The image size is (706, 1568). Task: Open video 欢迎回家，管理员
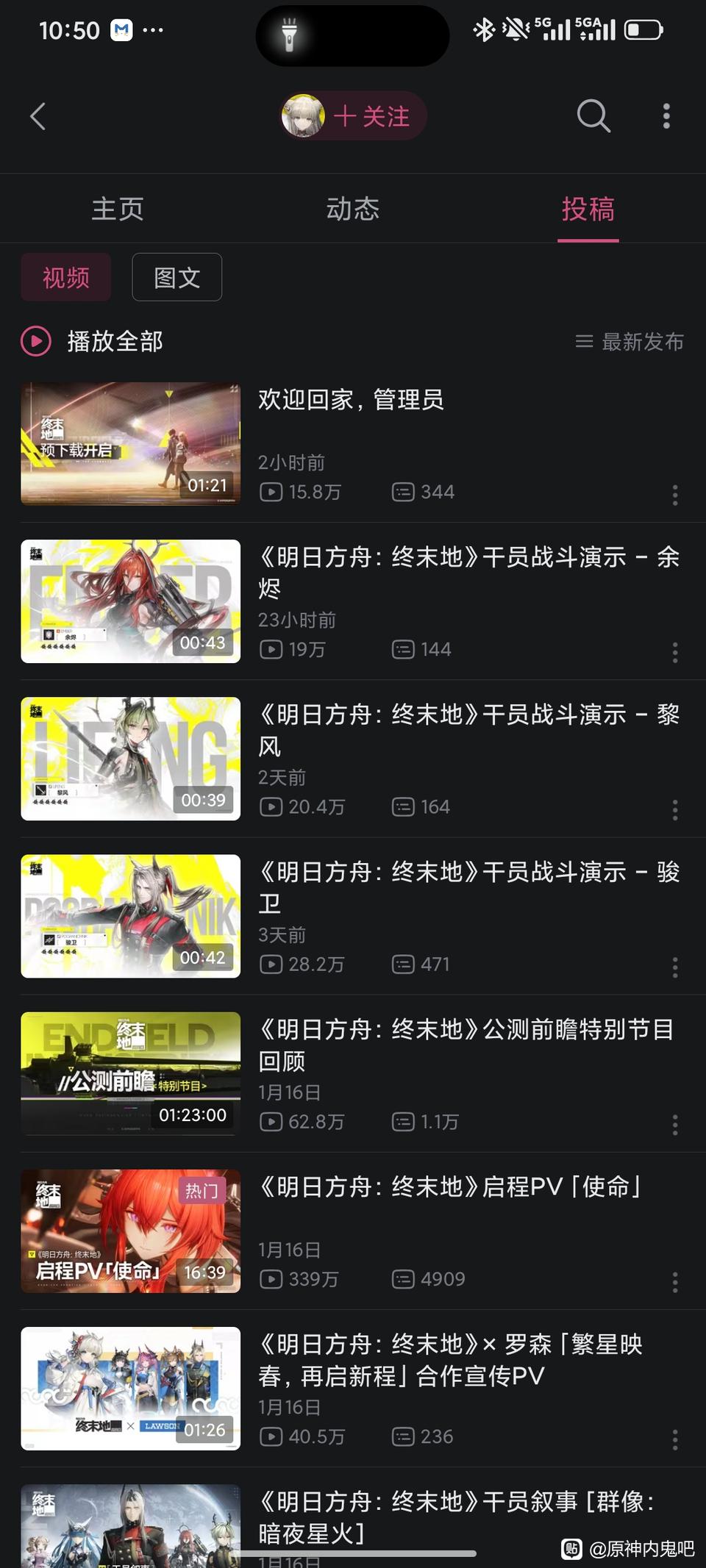pyautogui.click(x=352, y=400)
